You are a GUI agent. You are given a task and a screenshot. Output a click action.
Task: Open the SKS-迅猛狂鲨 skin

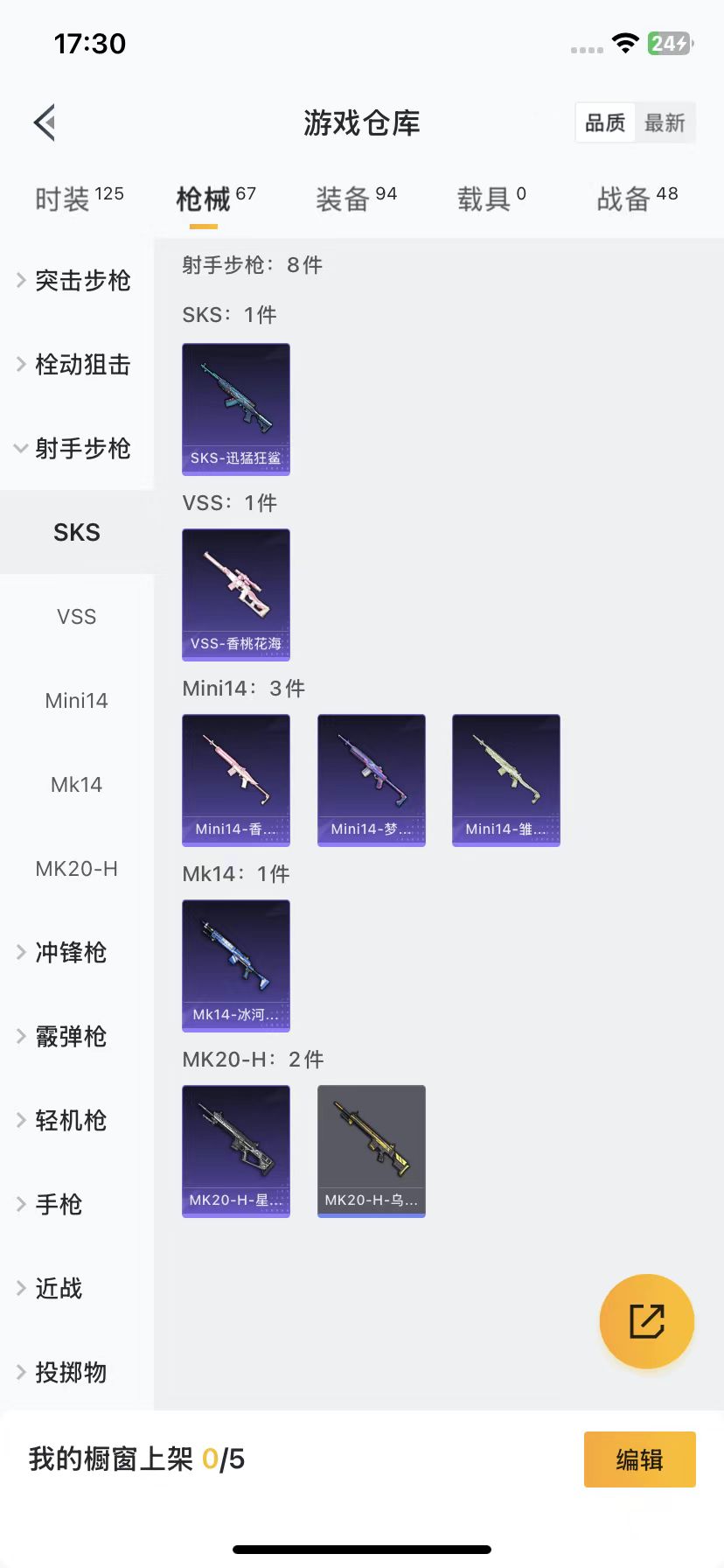point(236,409)
